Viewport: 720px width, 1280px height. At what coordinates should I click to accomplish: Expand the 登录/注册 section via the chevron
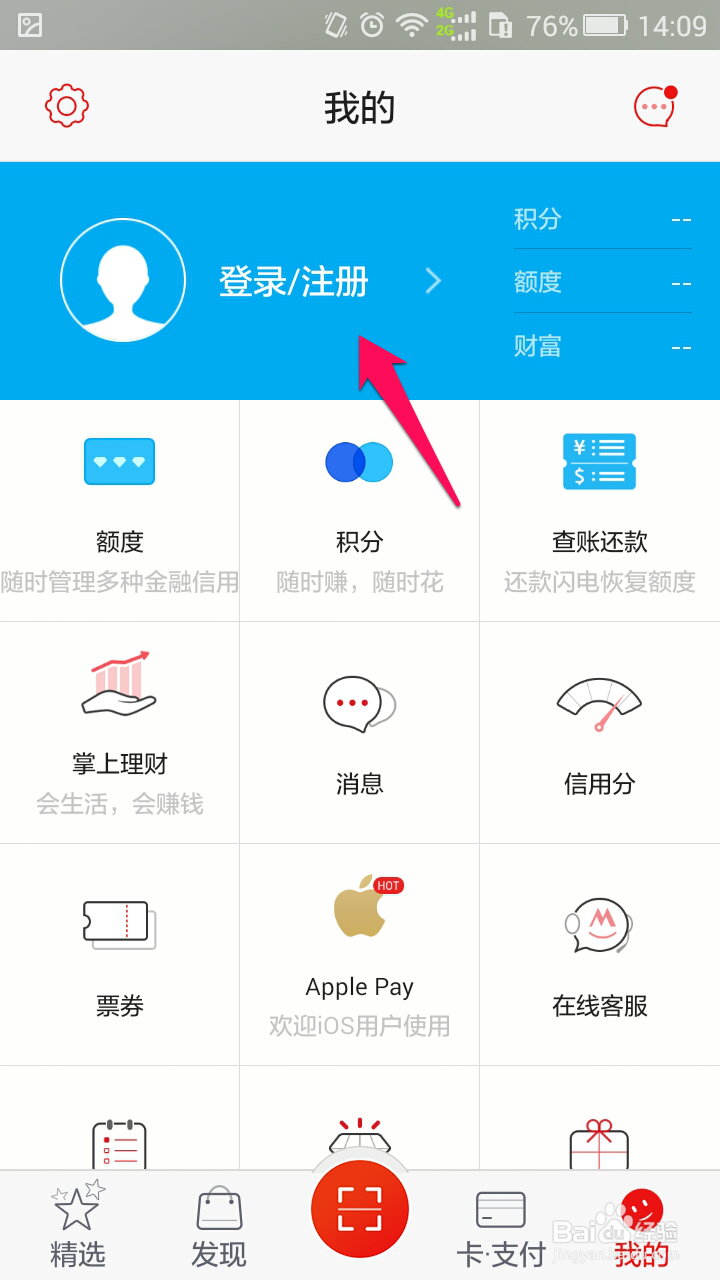click(432, 281)
